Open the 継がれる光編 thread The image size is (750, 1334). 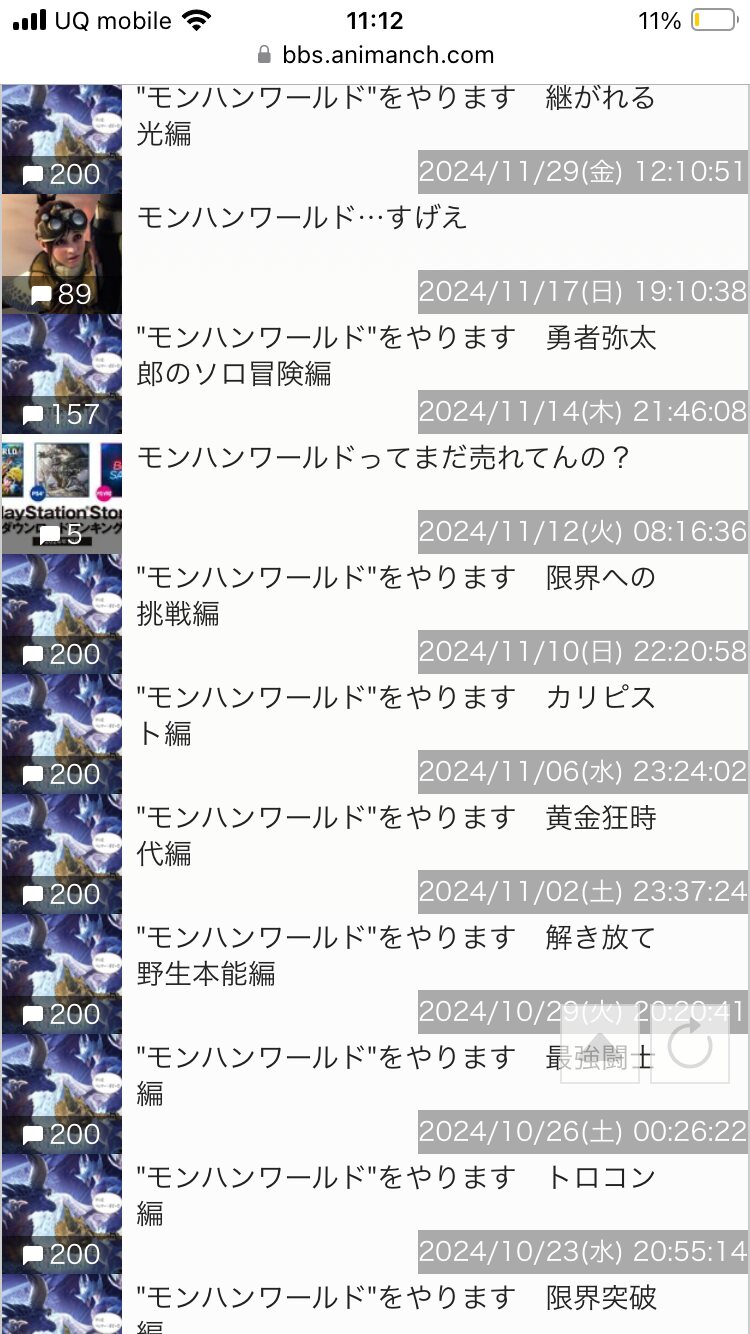coord(395,116)
